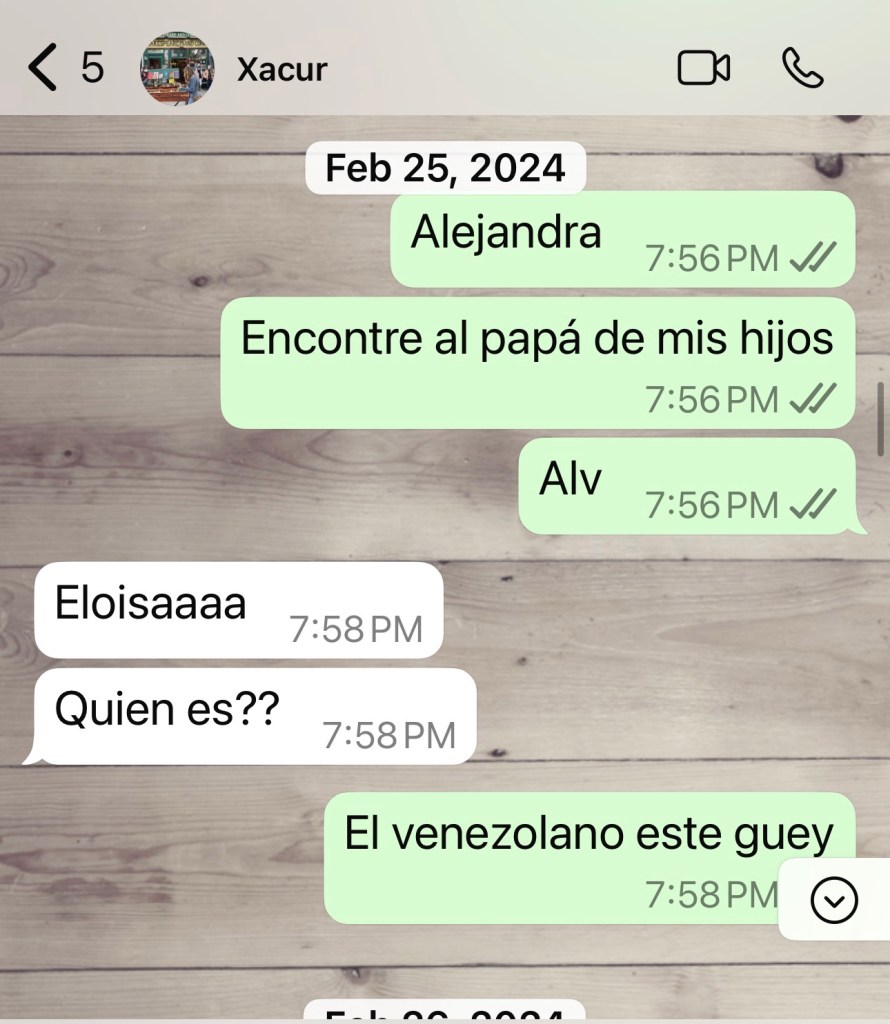Open Xacur's profile picture
Image resolution: width=890 pixels, height=1024 pixels.
(177, 68)
